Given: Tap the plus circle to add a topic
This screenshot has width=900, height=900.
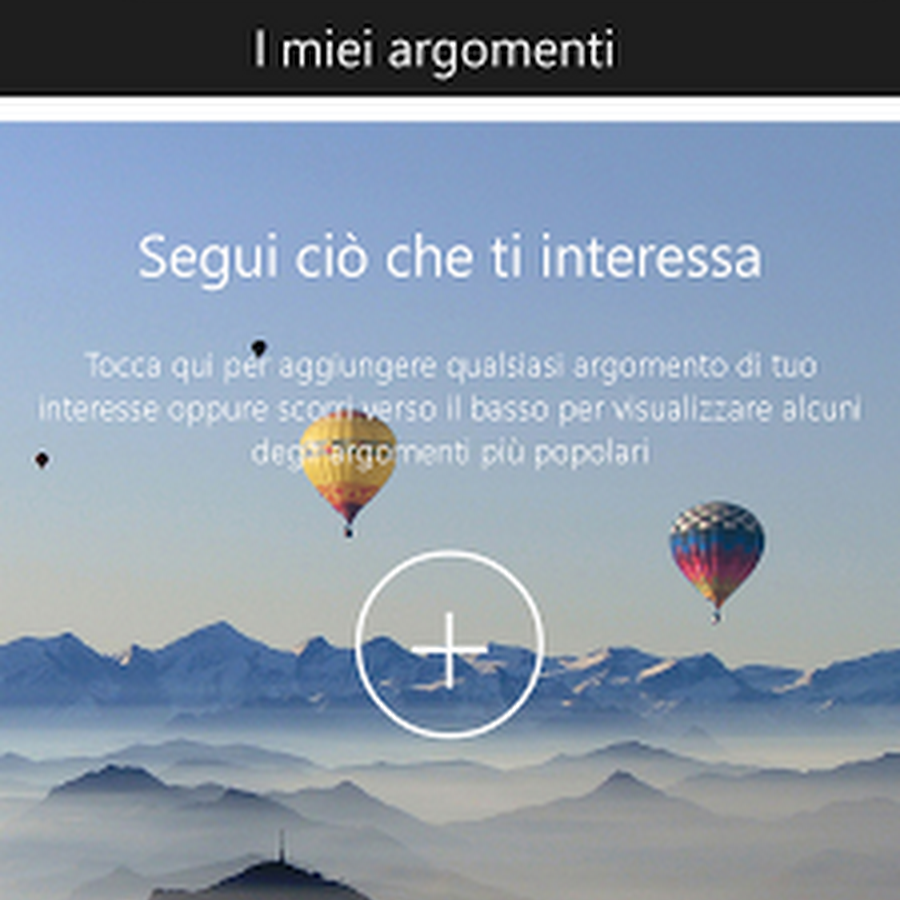Looking at the screenshot, I should [450, 645].
